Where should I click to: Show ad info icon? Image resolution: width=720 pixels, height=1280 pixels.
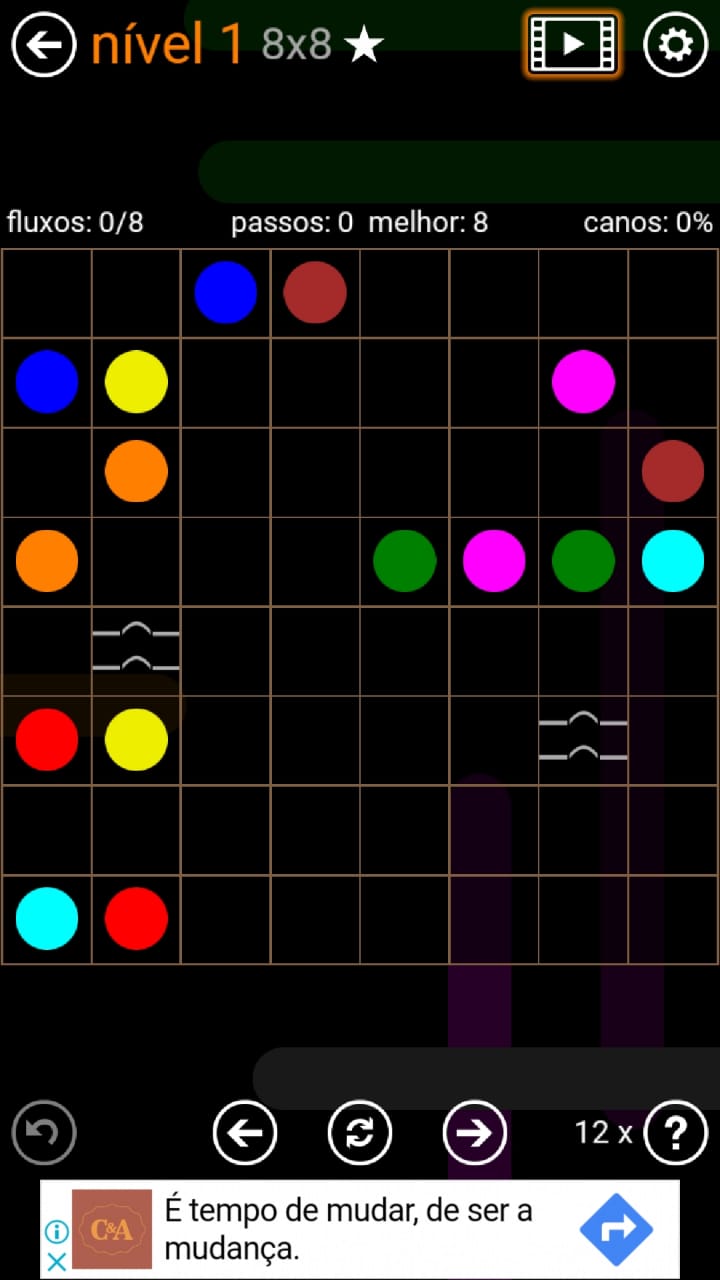57,1231
